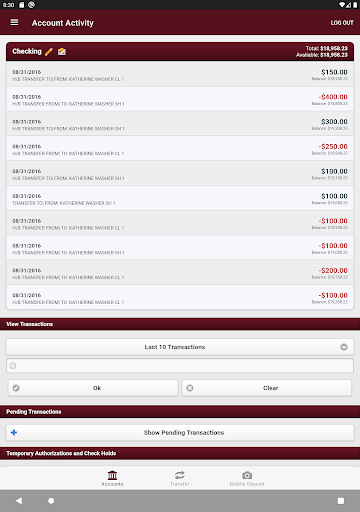Open the -$250.00 transfer transaction
The image size is (360, 512).
[x=180, y=149]
